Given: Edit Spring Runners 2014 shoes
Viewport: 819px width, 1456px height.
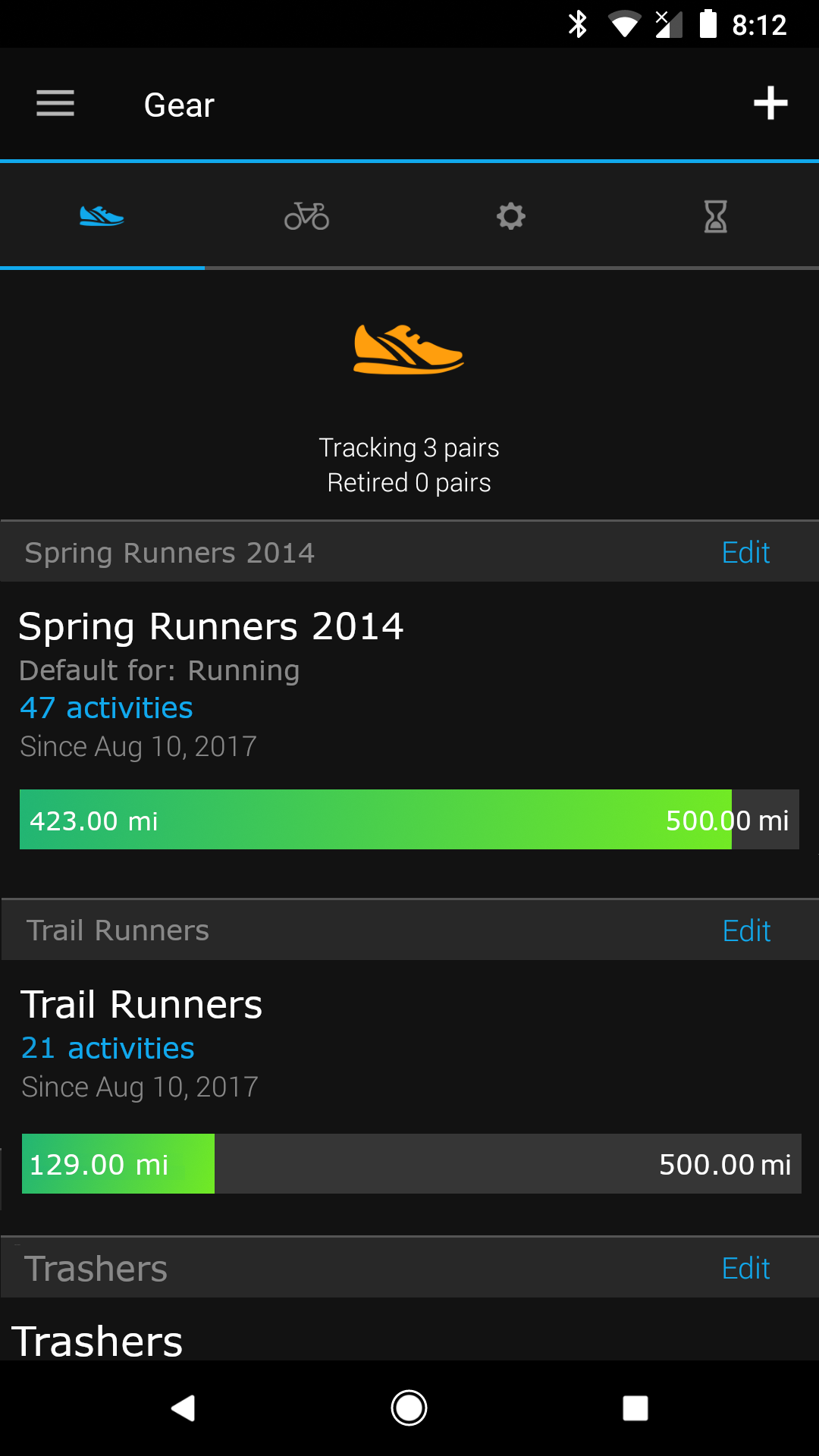Looking at the screenshot, I should [745, 553].
